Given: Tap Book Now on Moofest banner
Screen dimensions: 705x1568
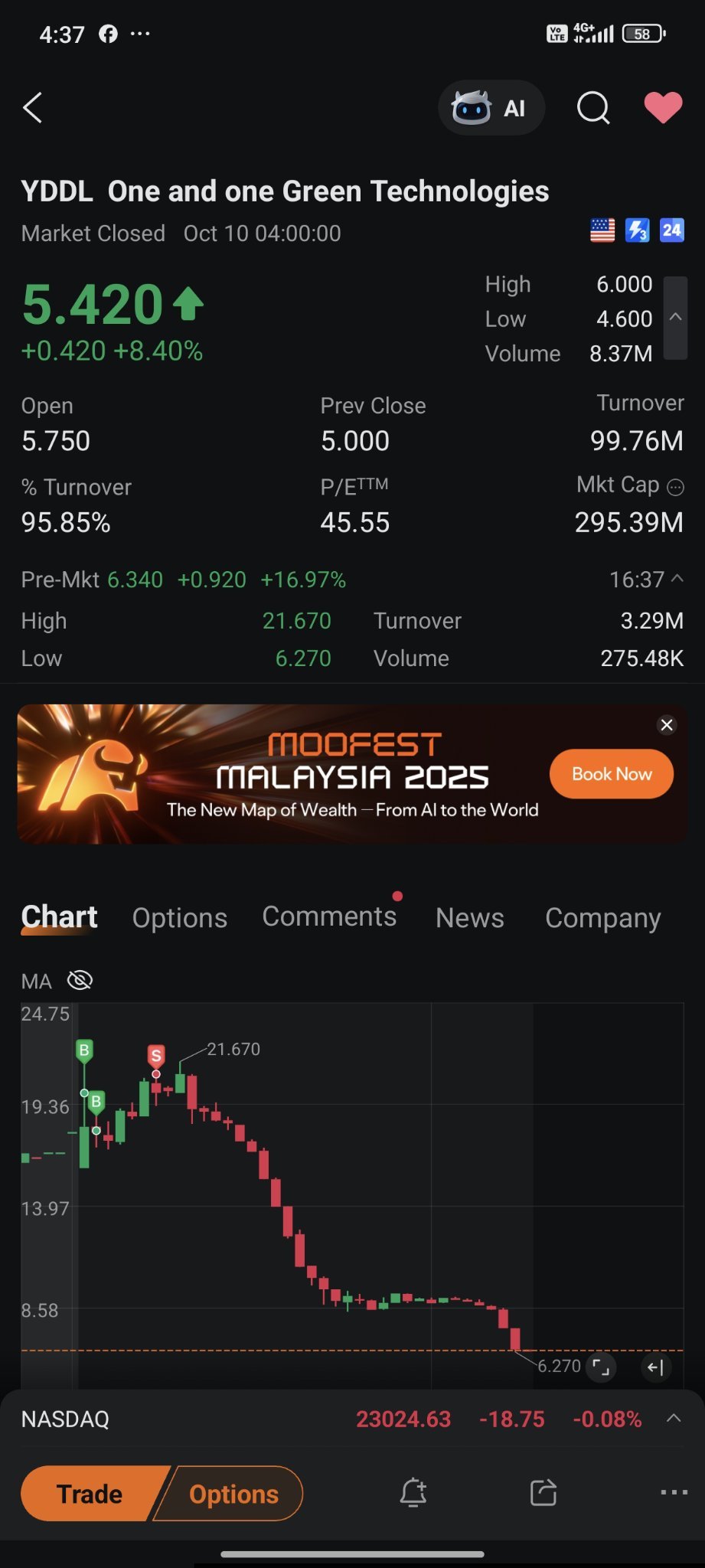Looking at the screenshot, I should 612,774.
